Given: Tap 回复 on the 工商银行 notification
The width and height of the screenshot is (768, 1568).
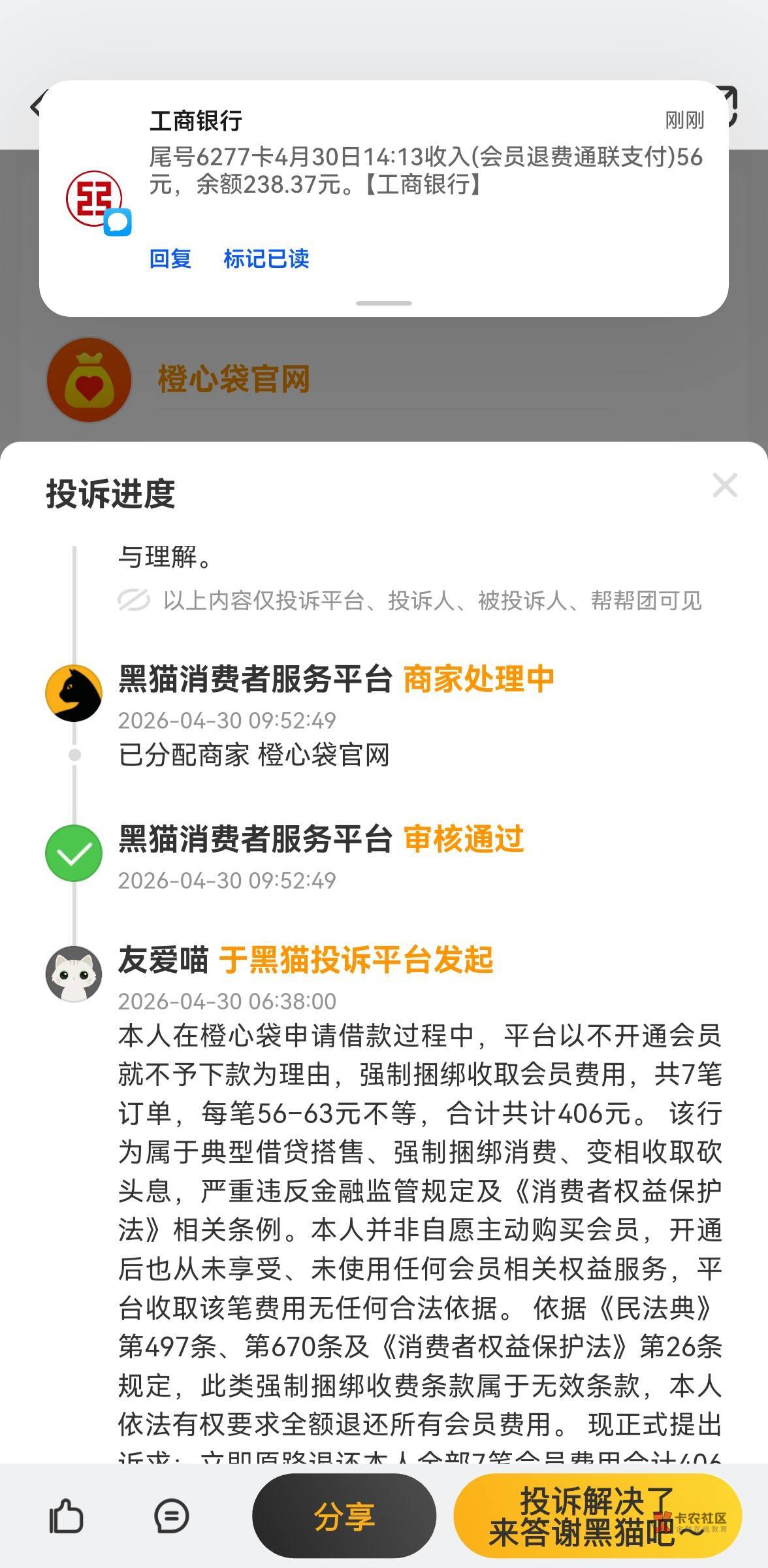Looking at the screenshot, I should coord(170,259).
